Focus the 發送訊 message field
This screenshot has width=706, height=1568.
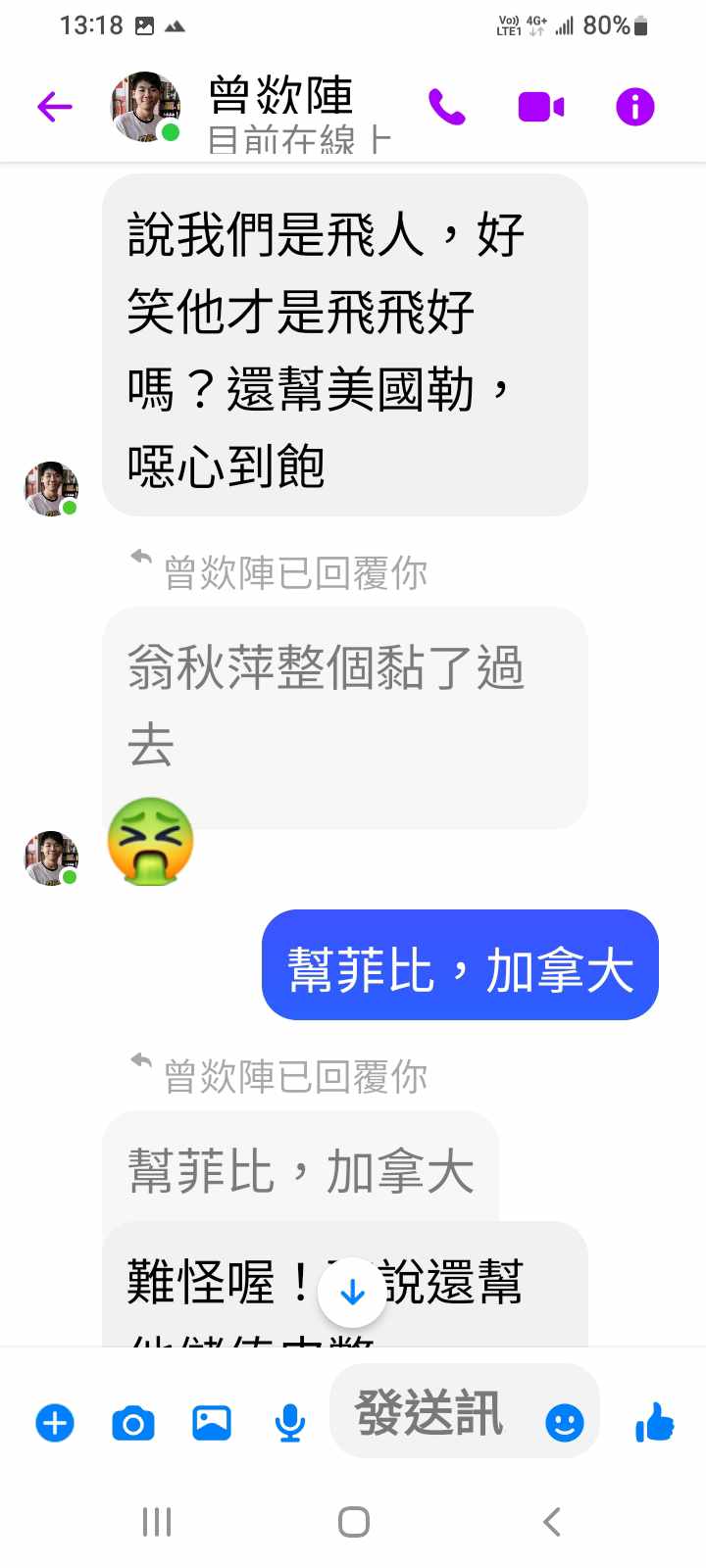coord(431,1413)
